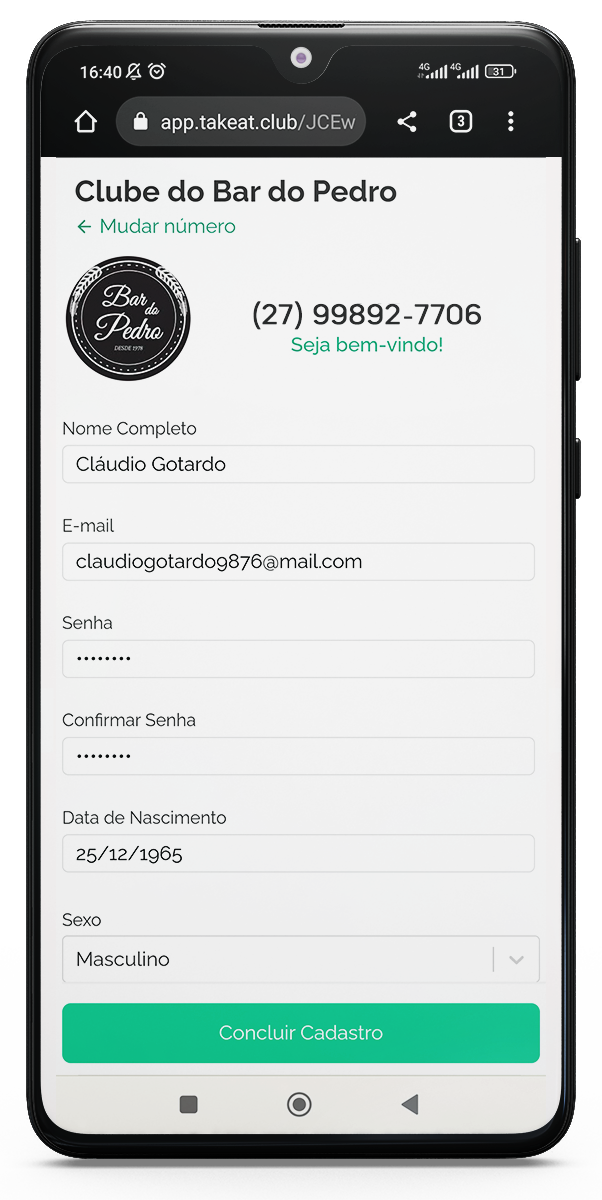Open the browser tab switcher

click(460, 122)
